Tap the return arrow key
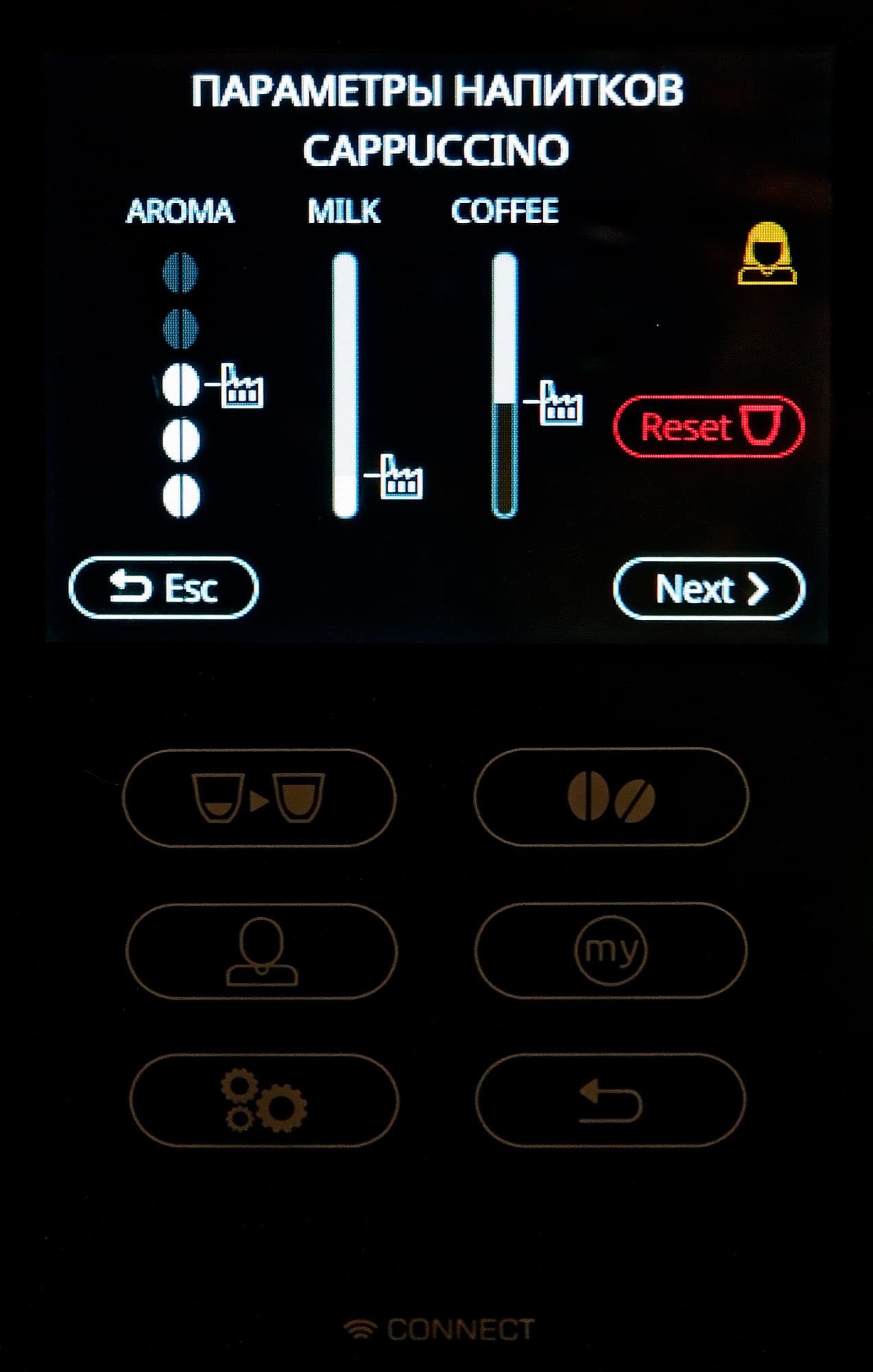The height and width of the screenshot is (1372, 873). 610,1102
